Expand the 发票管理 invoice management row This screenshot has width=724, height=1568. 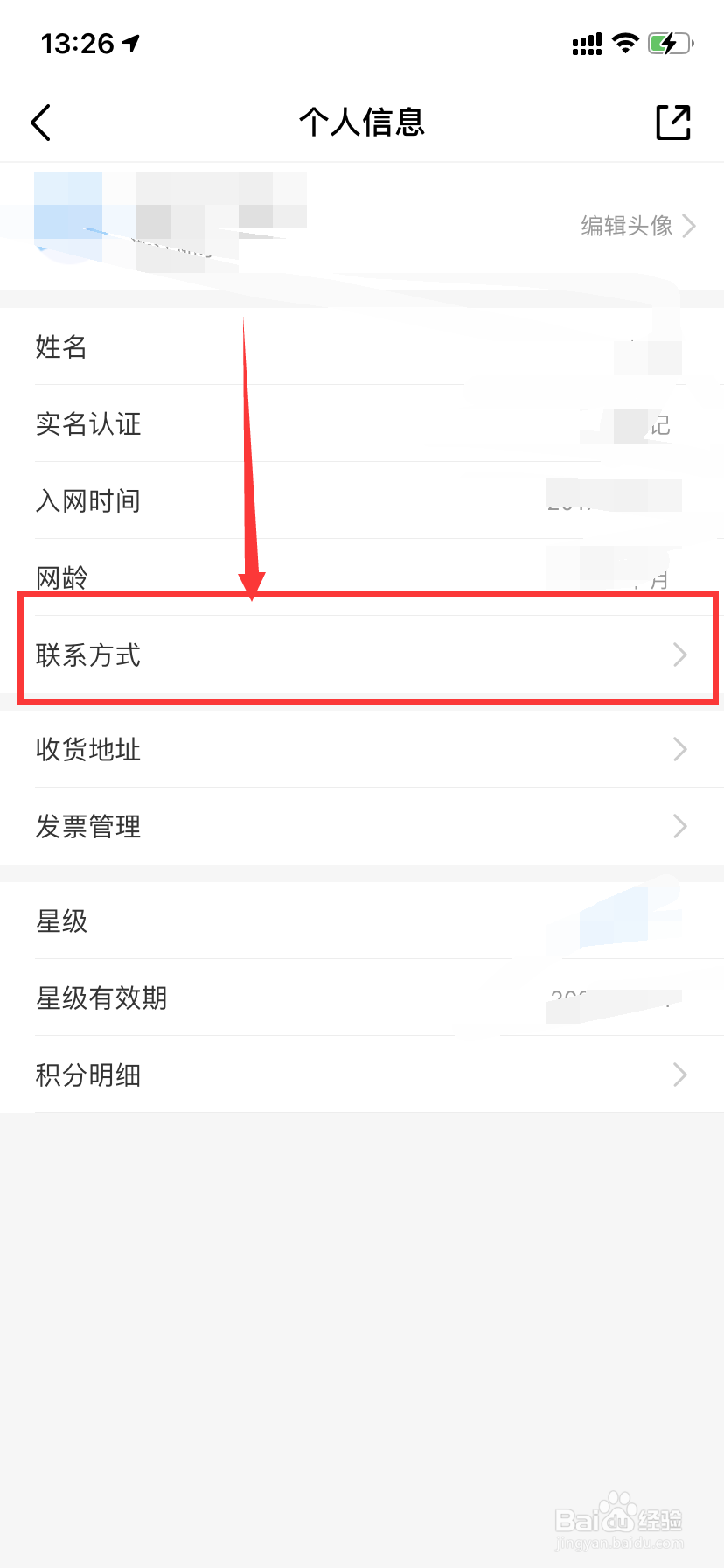[362, 826]
